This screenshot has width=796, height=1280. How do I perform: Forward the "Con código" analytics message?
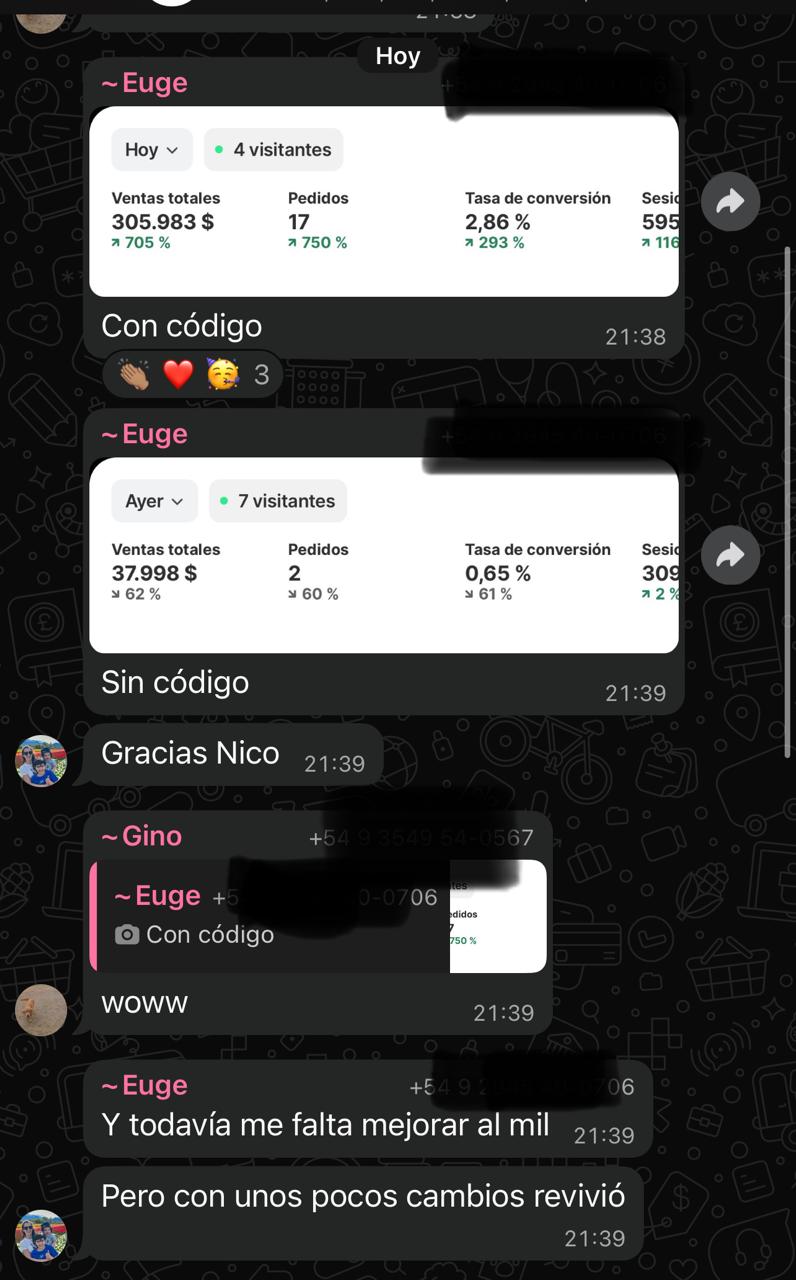pos(730,202)
